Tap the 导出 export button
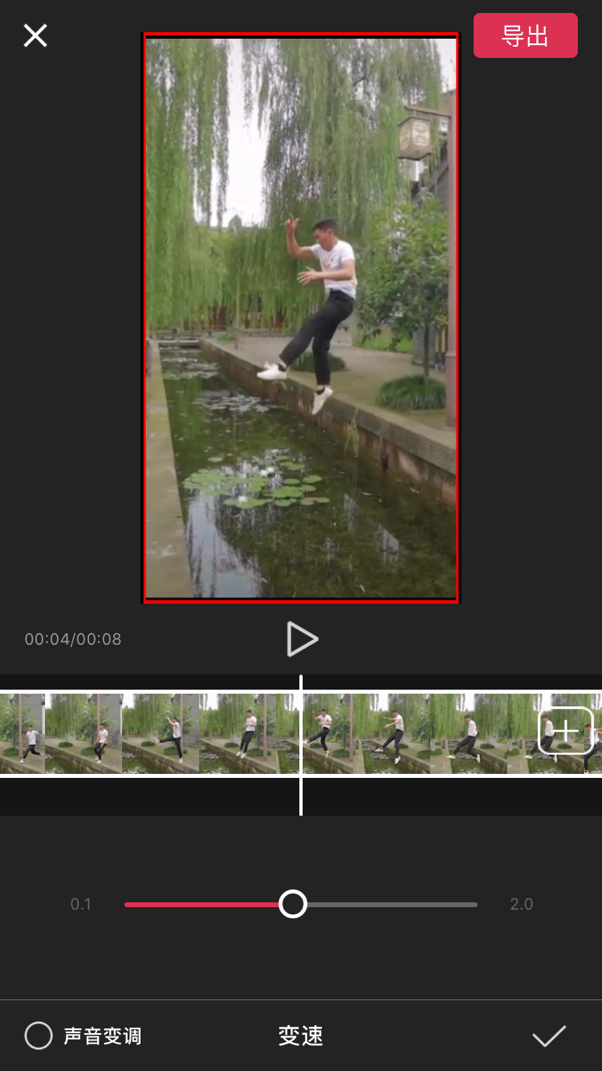This screenshot has height=1071, width=602. pos(525,36)
